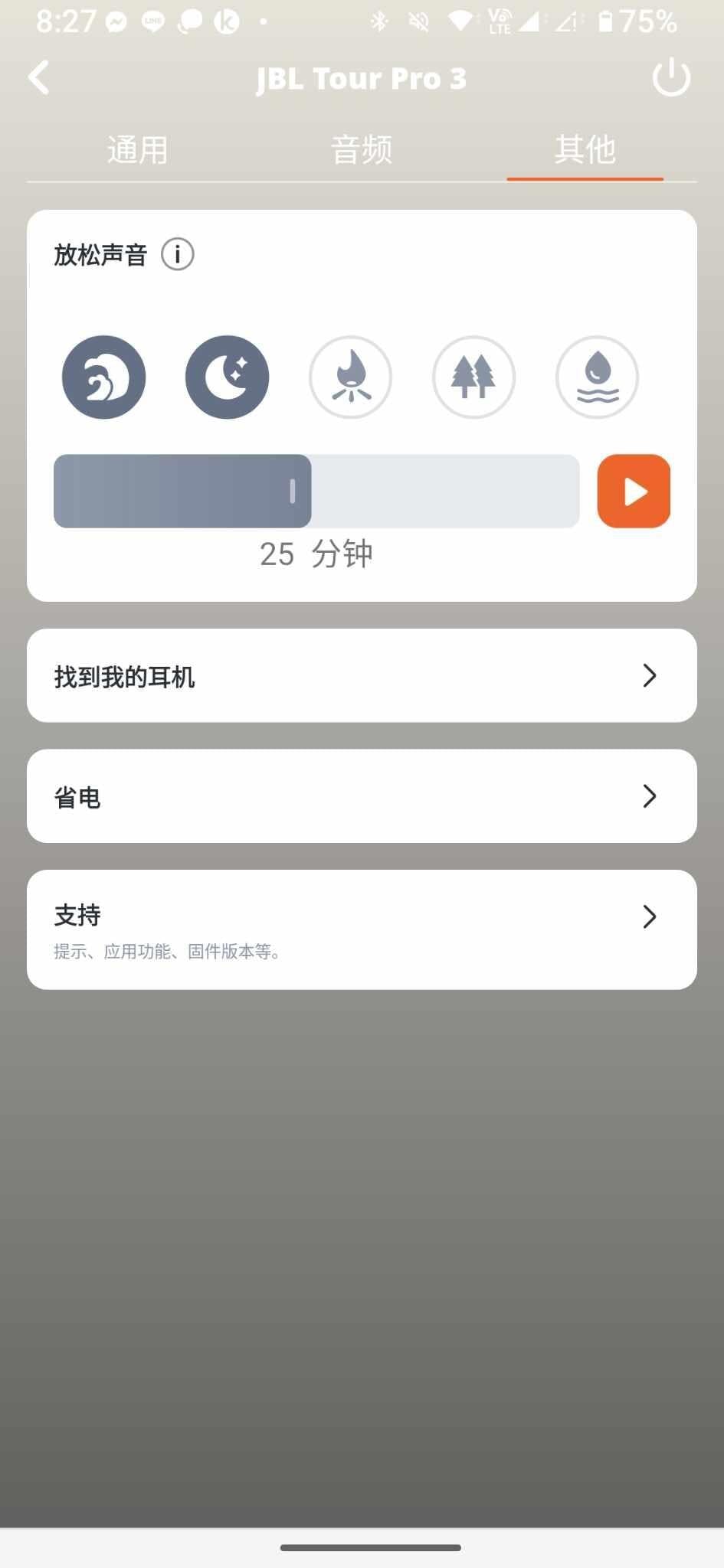724x1568 pixels.
Task: Toggle the ocean wave relaxing sound
Action: tap(104, 377)
